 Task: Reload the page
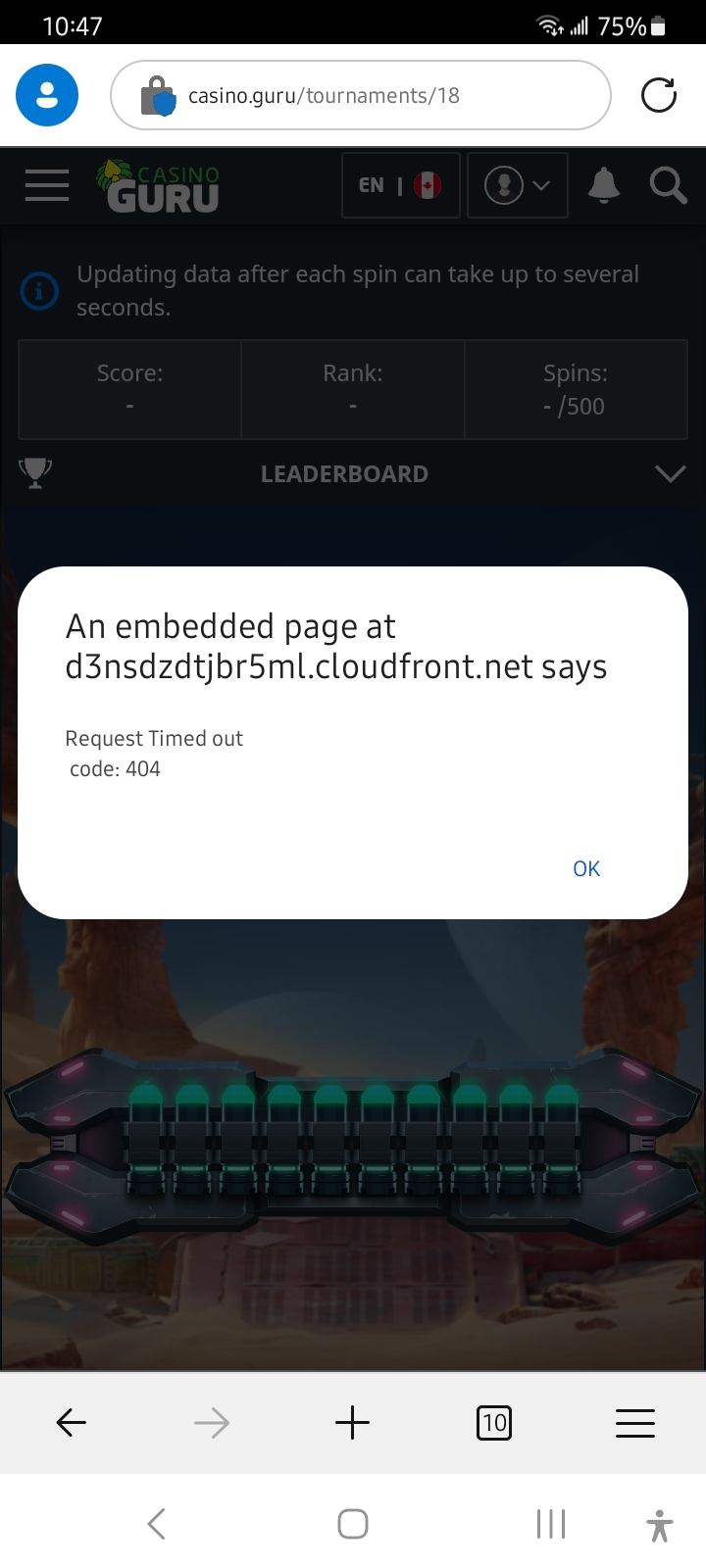(x=658, y=95)
